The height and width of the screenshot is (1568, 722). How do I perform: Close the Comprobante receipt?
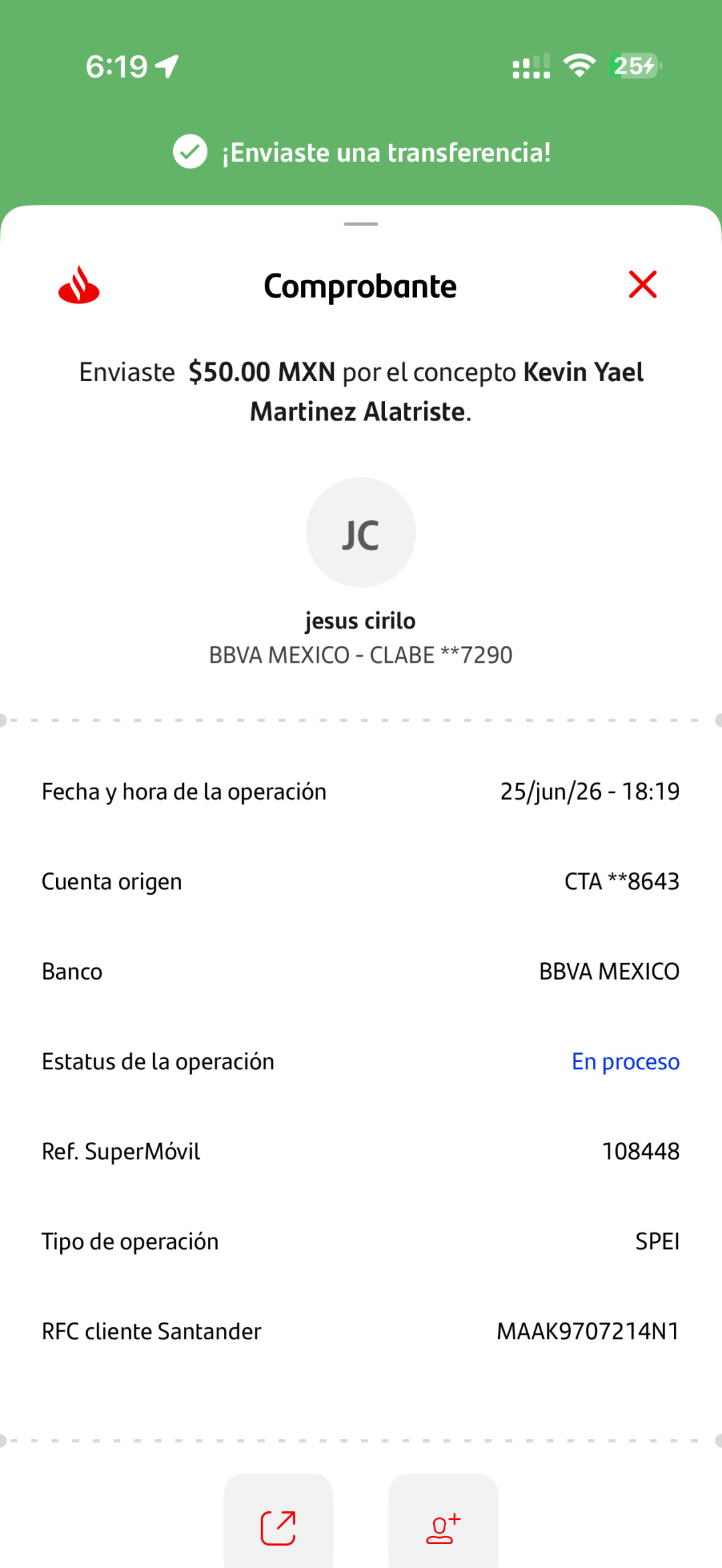pyautogui.click(x=642, y=285)
